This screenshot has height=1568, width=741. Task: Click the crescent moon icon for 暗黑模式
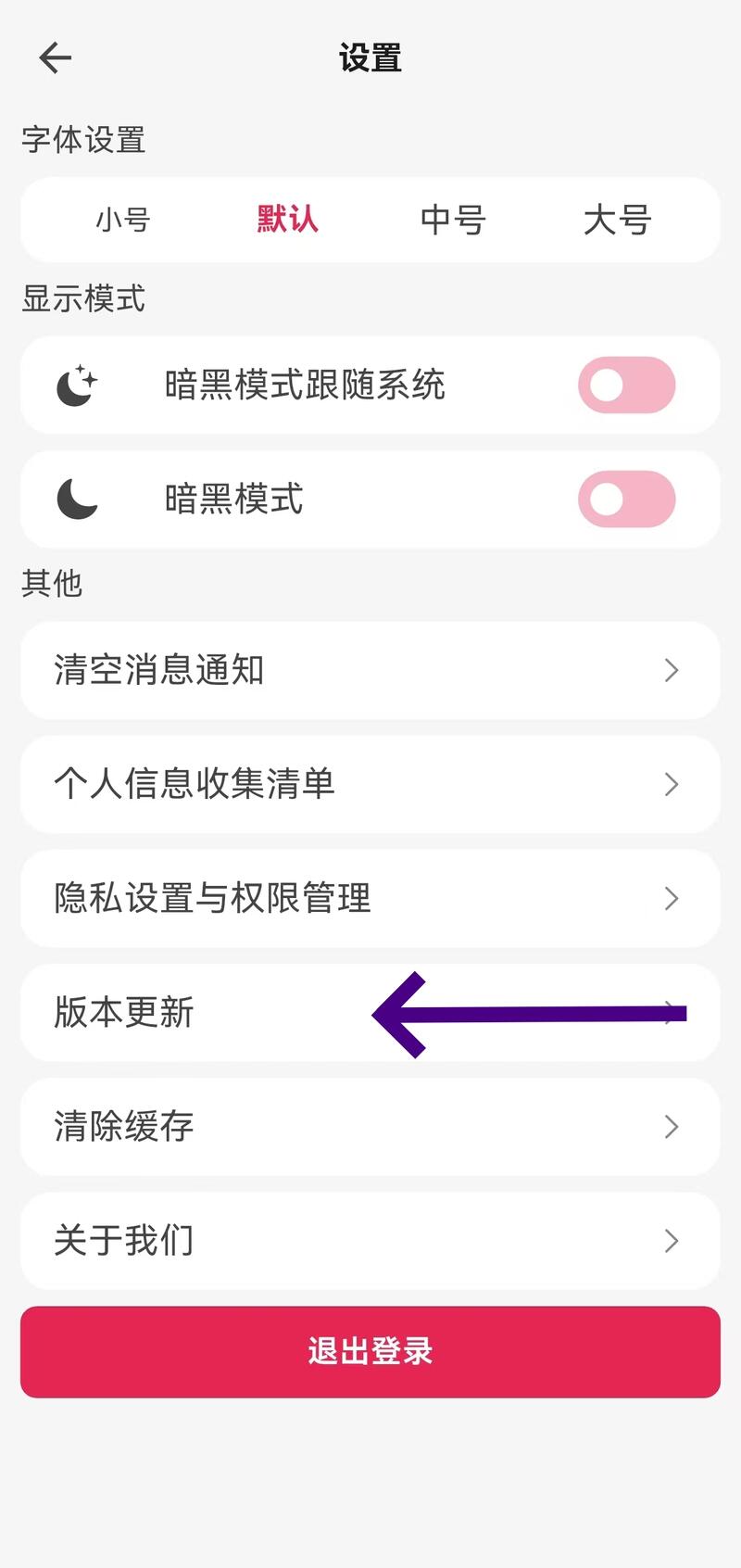tap(78, 499)
